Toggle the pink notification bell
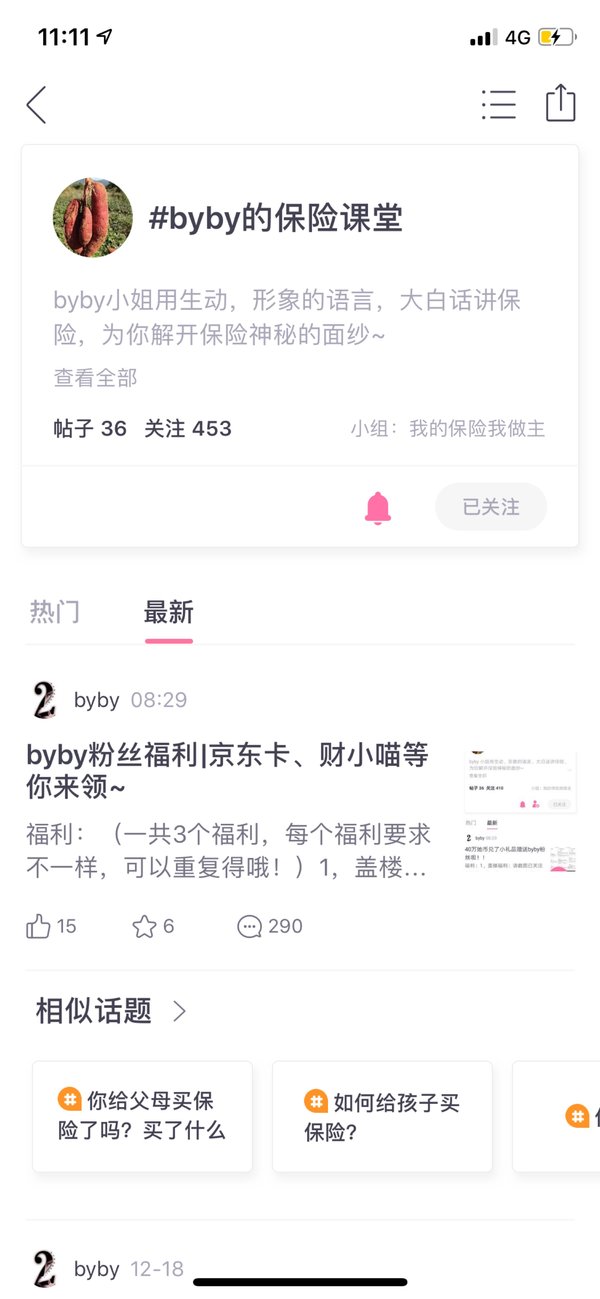Image resolution: width=600 pixels, height=1299 pixels. pyautogui.click(x=378, y=508)
